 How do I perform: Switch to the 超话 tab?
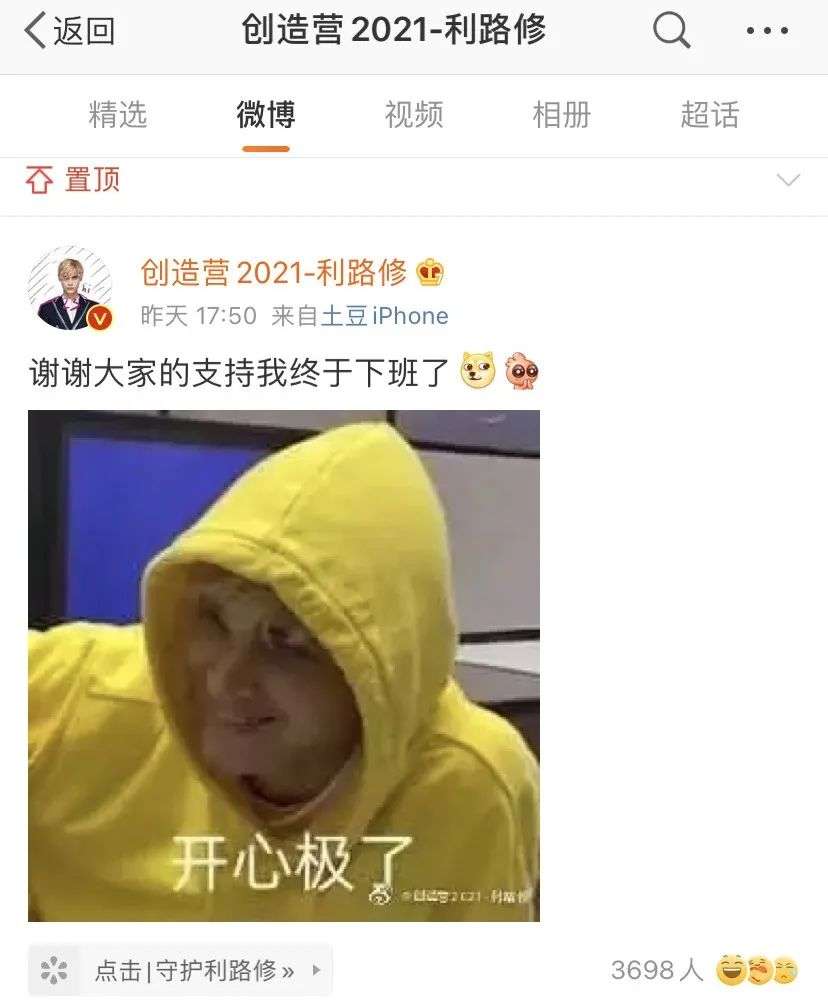coord(709,115)
